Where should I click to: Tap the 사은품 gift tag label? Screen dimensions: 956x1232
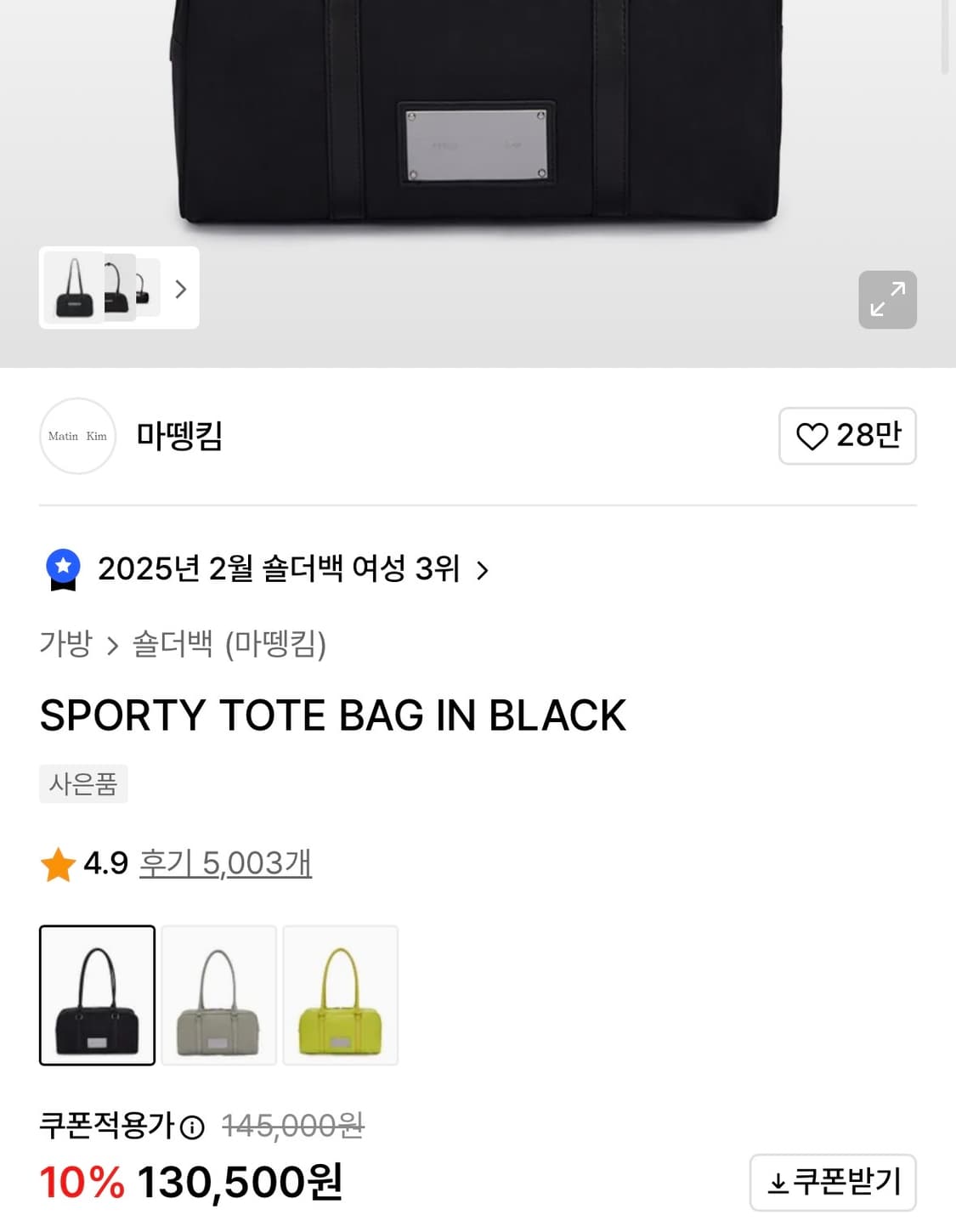pos(83,783)
